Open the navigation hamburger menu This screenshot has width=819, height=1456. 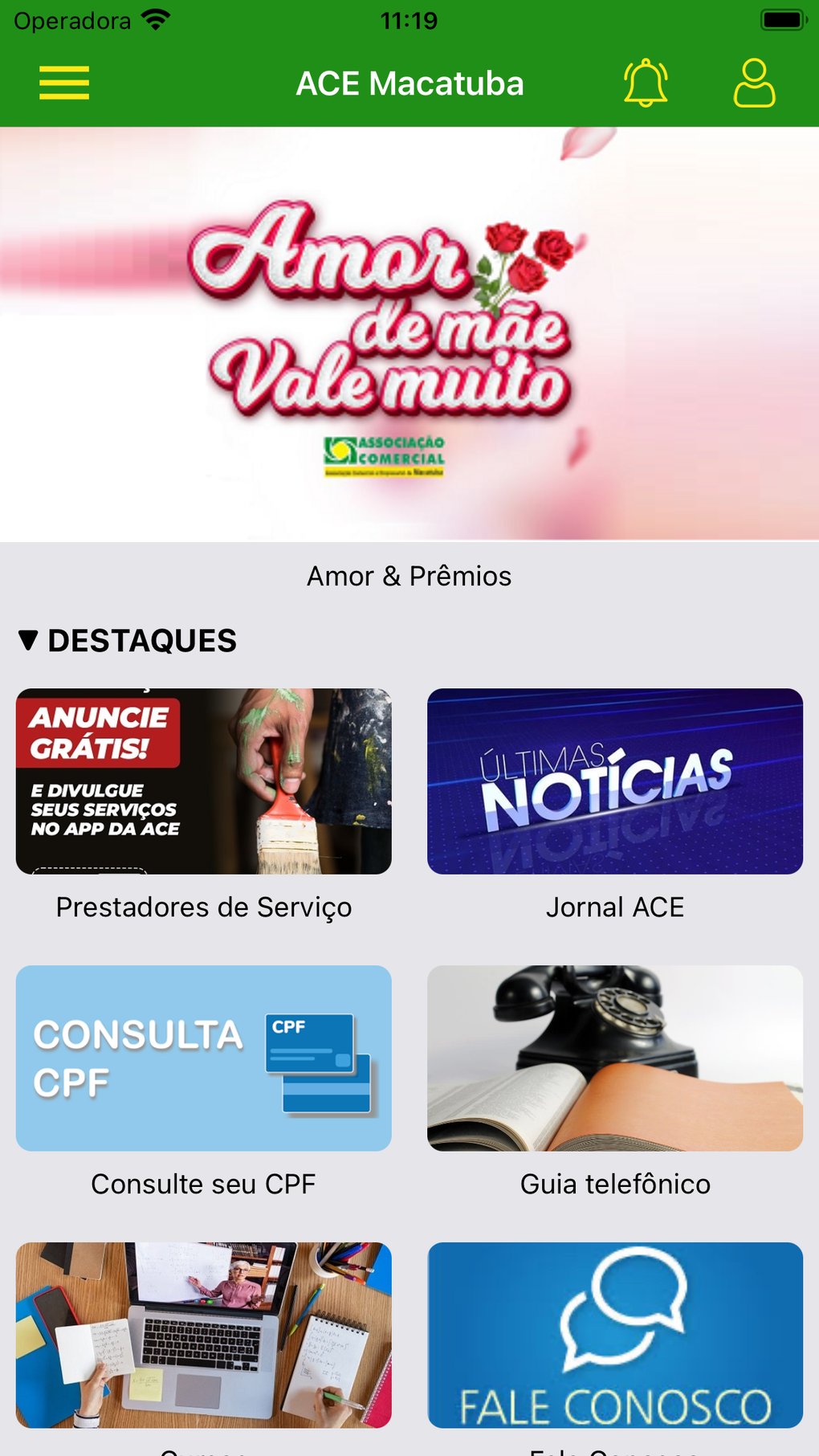click(64, 83)
